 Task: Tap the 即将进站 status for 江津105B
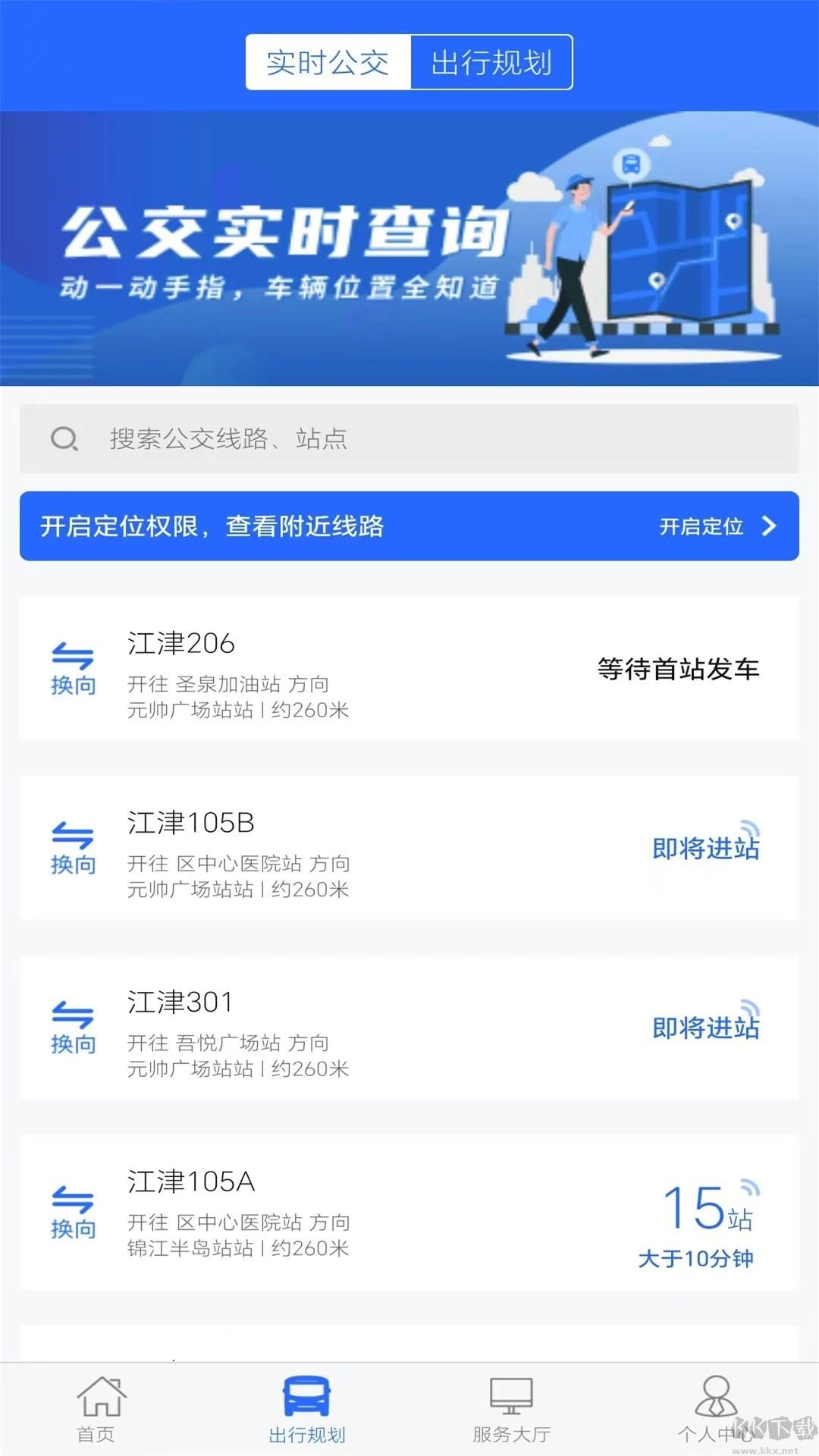(705, 849)
